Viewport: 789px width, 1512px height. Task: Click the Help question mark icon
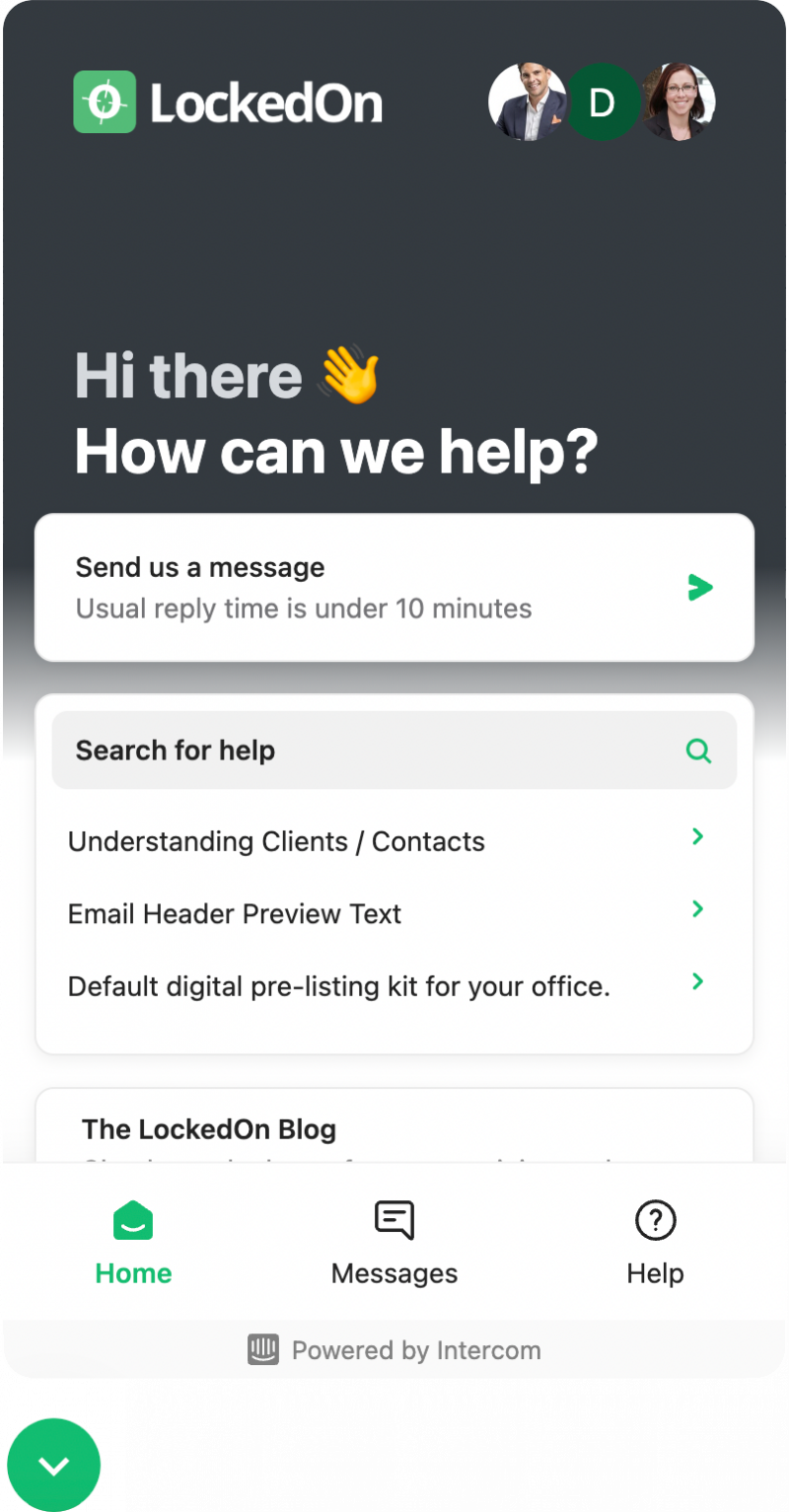655,1220
